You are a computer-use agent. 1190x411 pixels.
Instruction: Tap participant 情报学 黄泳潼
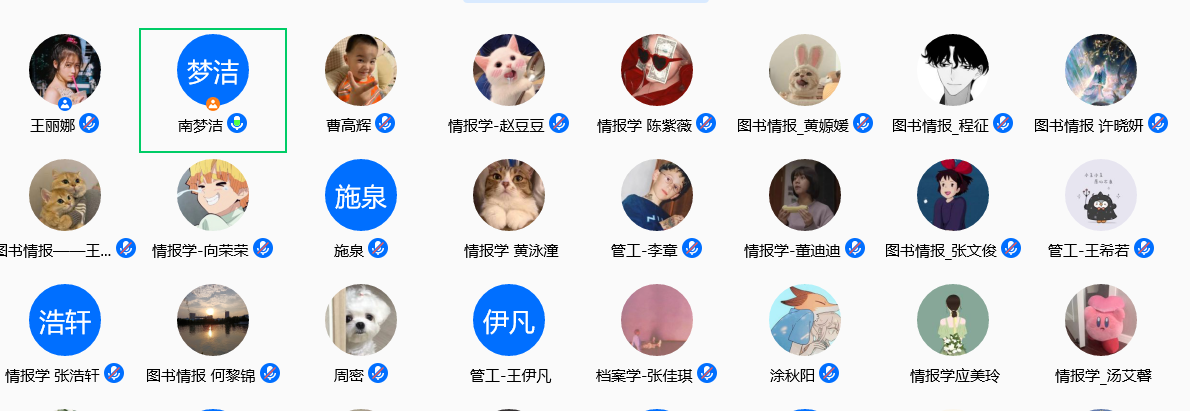point(509,195)
